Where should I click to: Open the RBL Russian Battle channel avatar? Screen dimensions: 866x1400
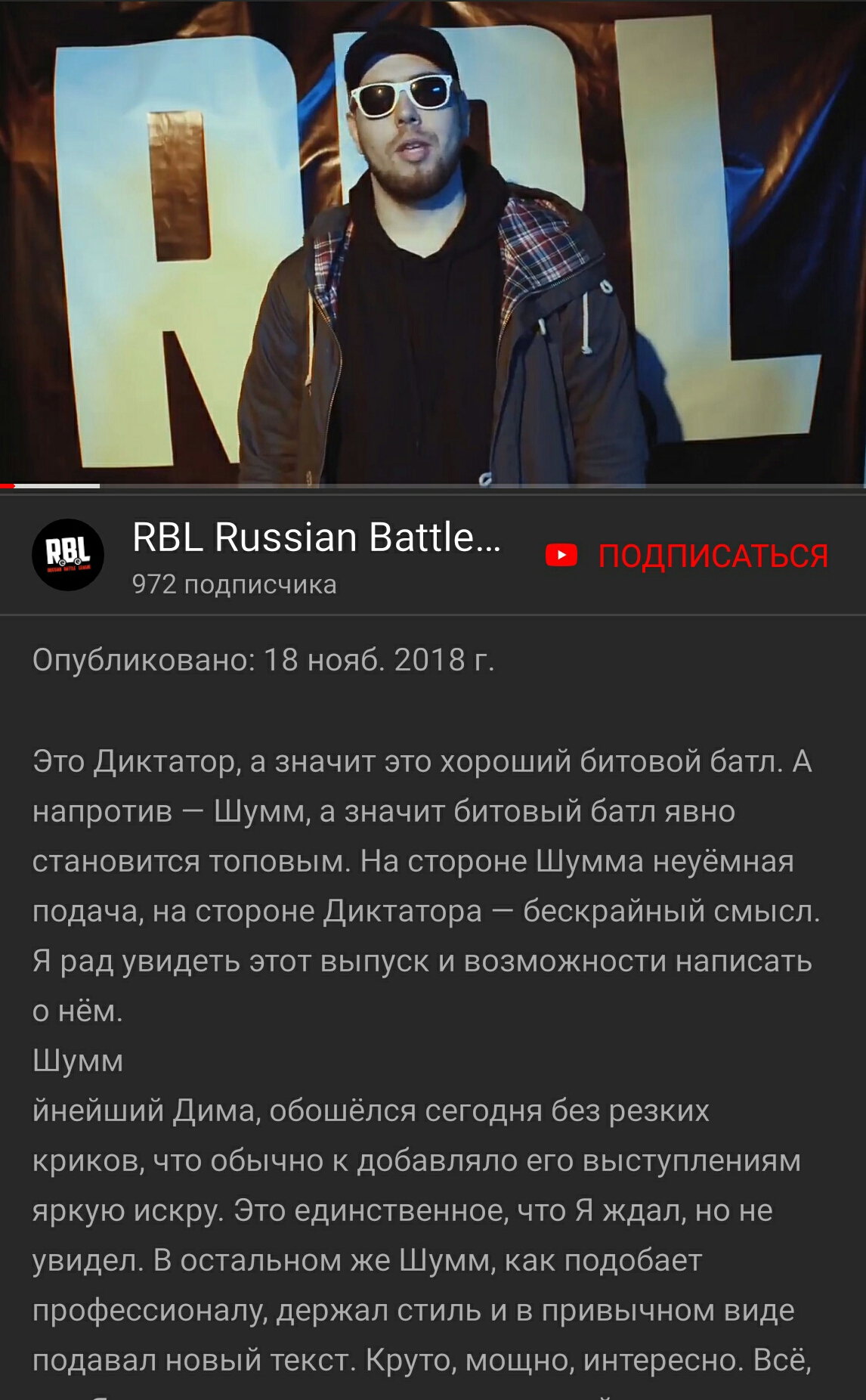click(x=68, y=555)
